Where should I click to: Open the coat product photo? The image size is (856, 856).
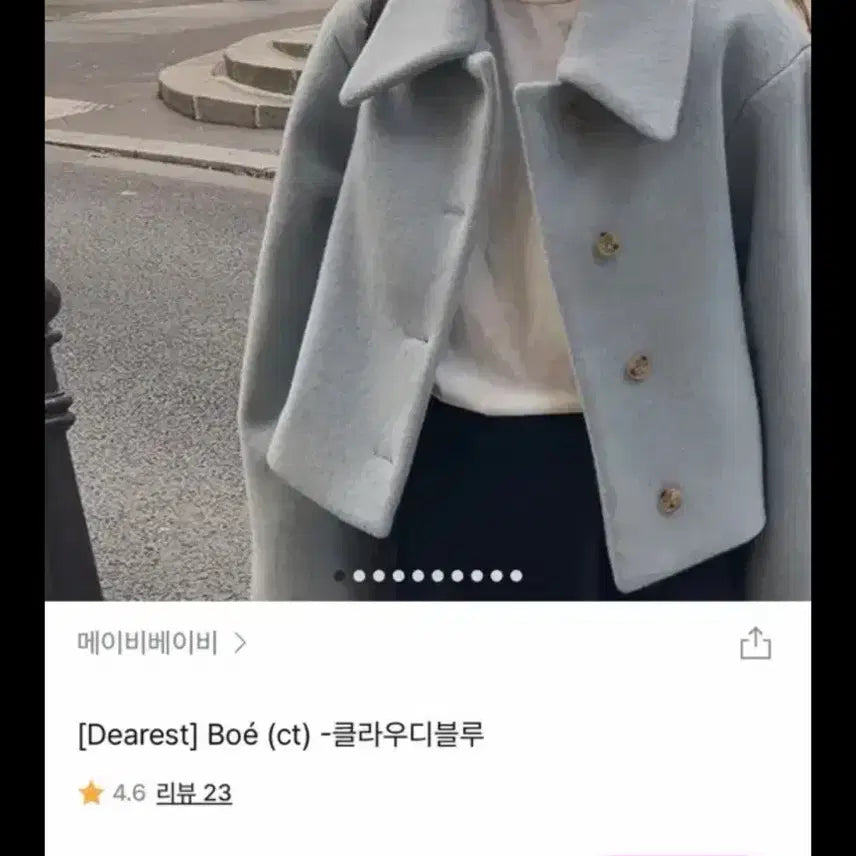pos(428,300)
